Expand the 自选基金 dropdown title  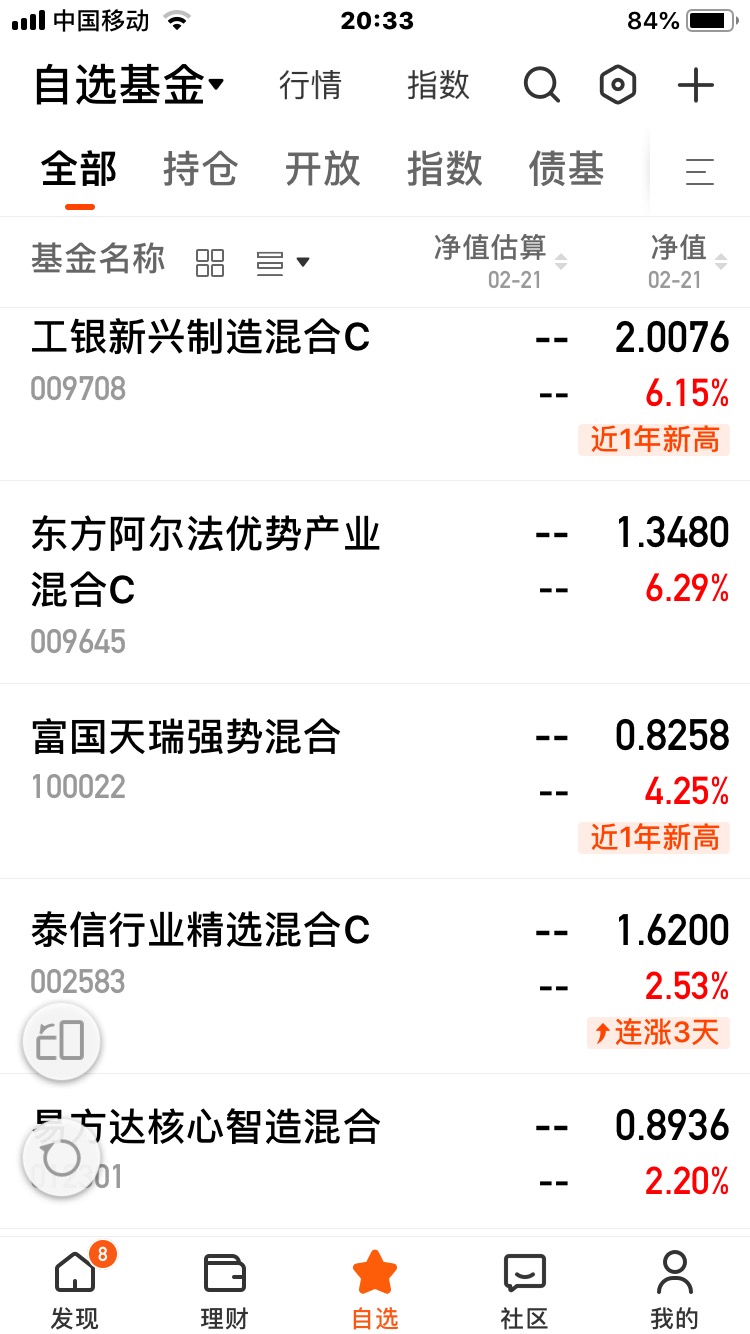129,86
